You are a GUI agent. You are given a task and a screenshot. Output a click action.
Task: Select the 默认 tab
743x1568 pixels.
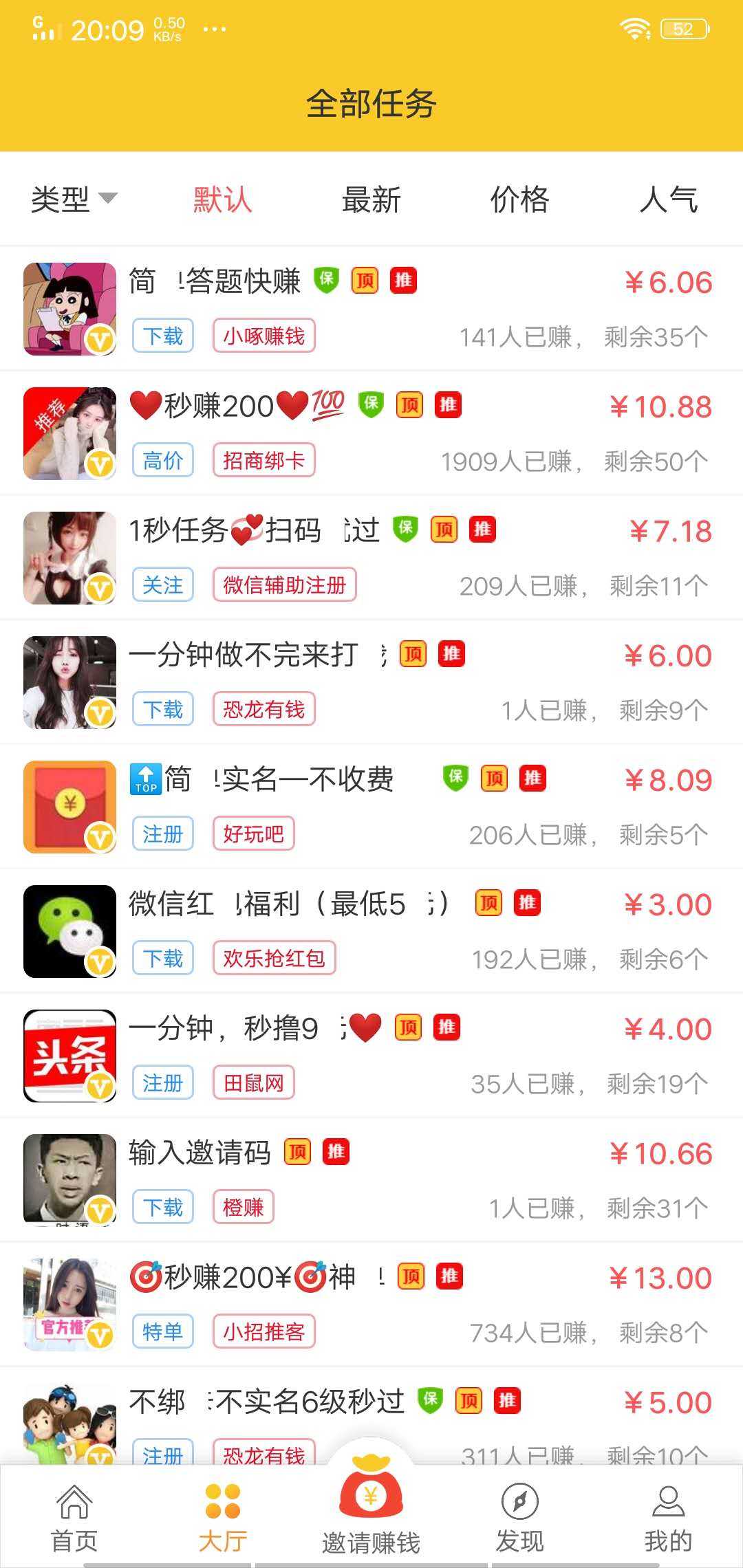[223, 199]
